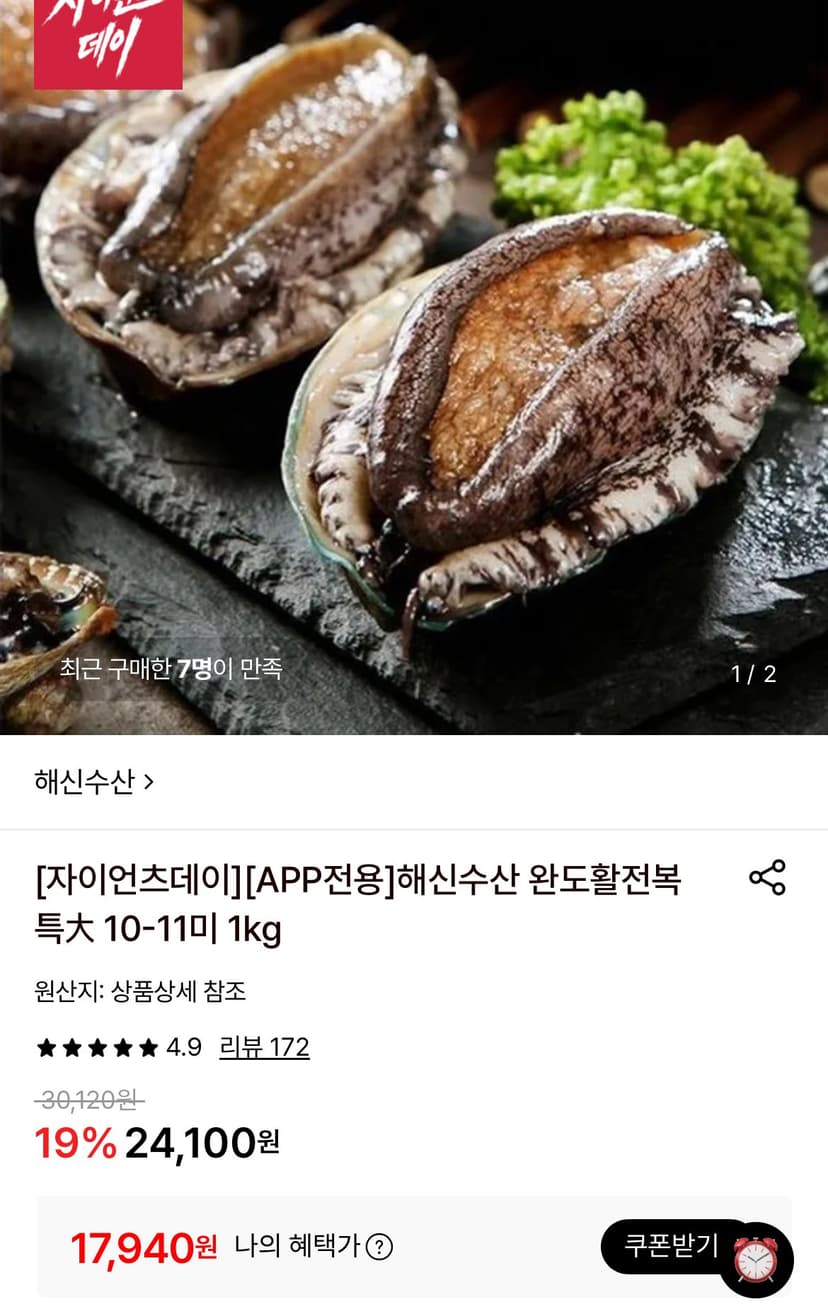Open the abalone product photo

(414, 367)
